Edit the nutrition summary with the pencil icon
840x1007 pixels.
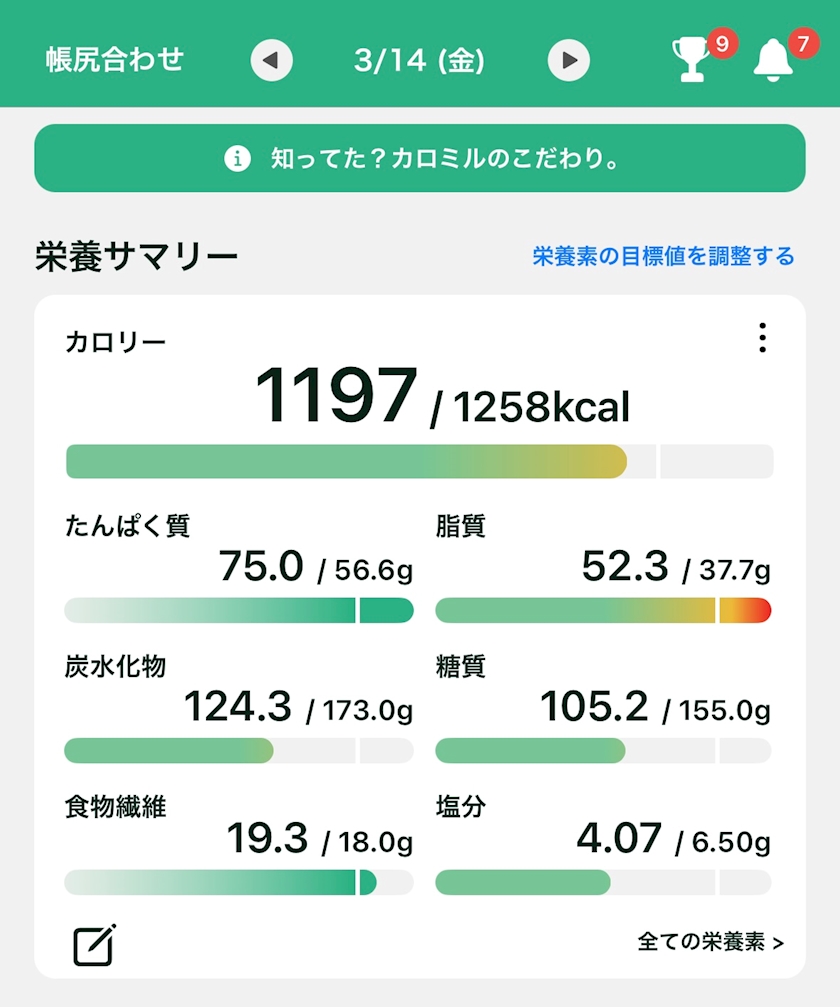coord(94,945)
